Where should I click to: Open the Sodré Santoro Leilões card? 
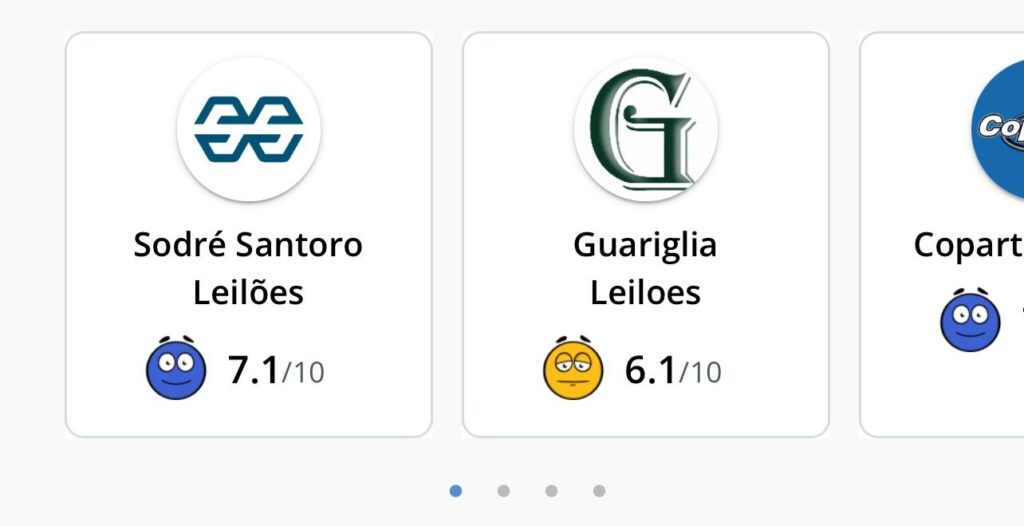click(248, 235)
